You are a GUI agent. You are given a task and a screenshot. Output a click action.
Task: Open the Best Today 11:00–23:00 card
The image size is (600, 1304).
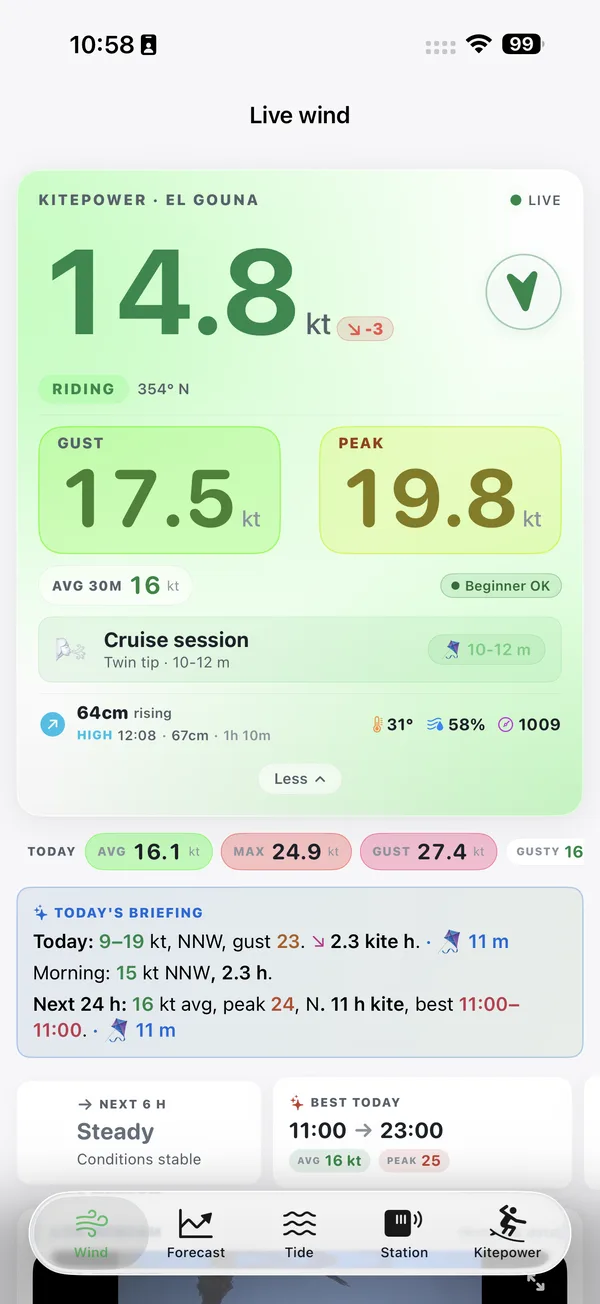pyautogui.click(x=422, y=1133)
